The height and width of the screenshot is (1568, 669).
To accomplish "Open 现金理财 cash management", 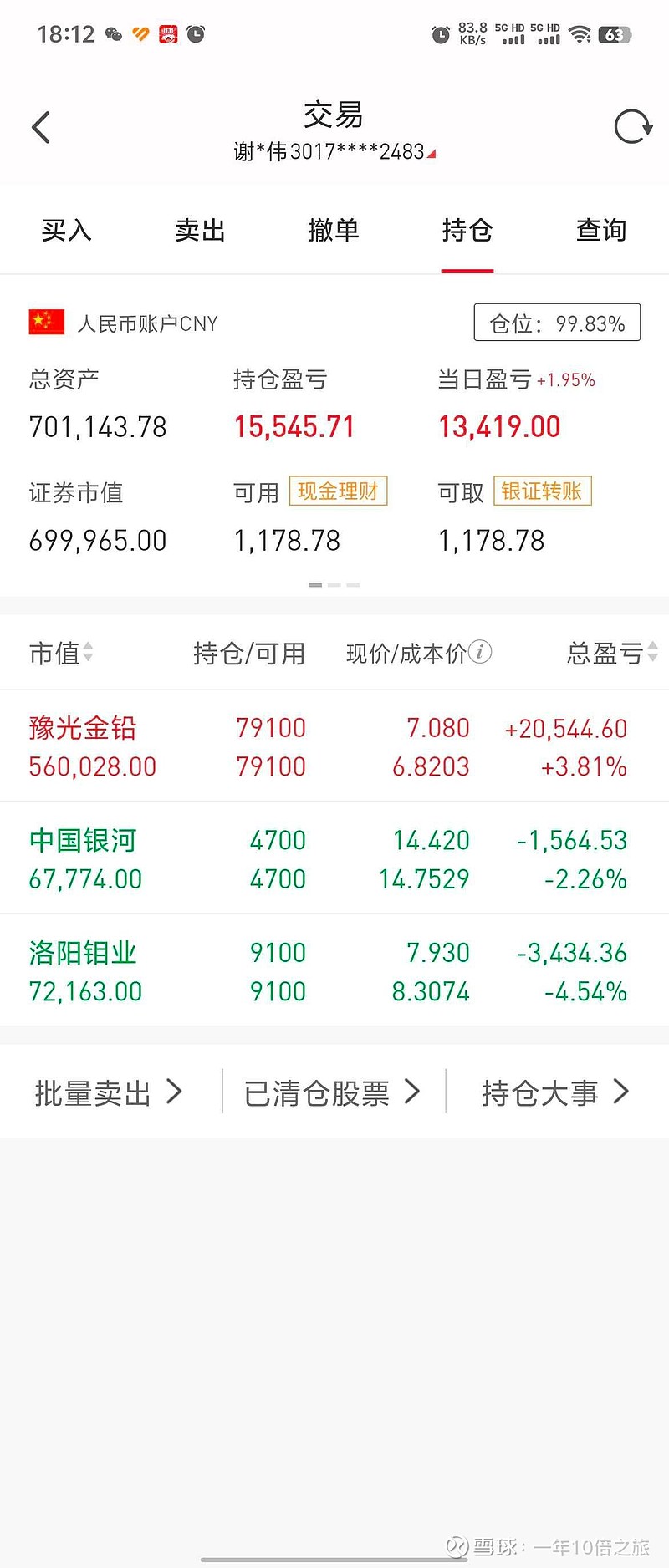I will (337, 492).
